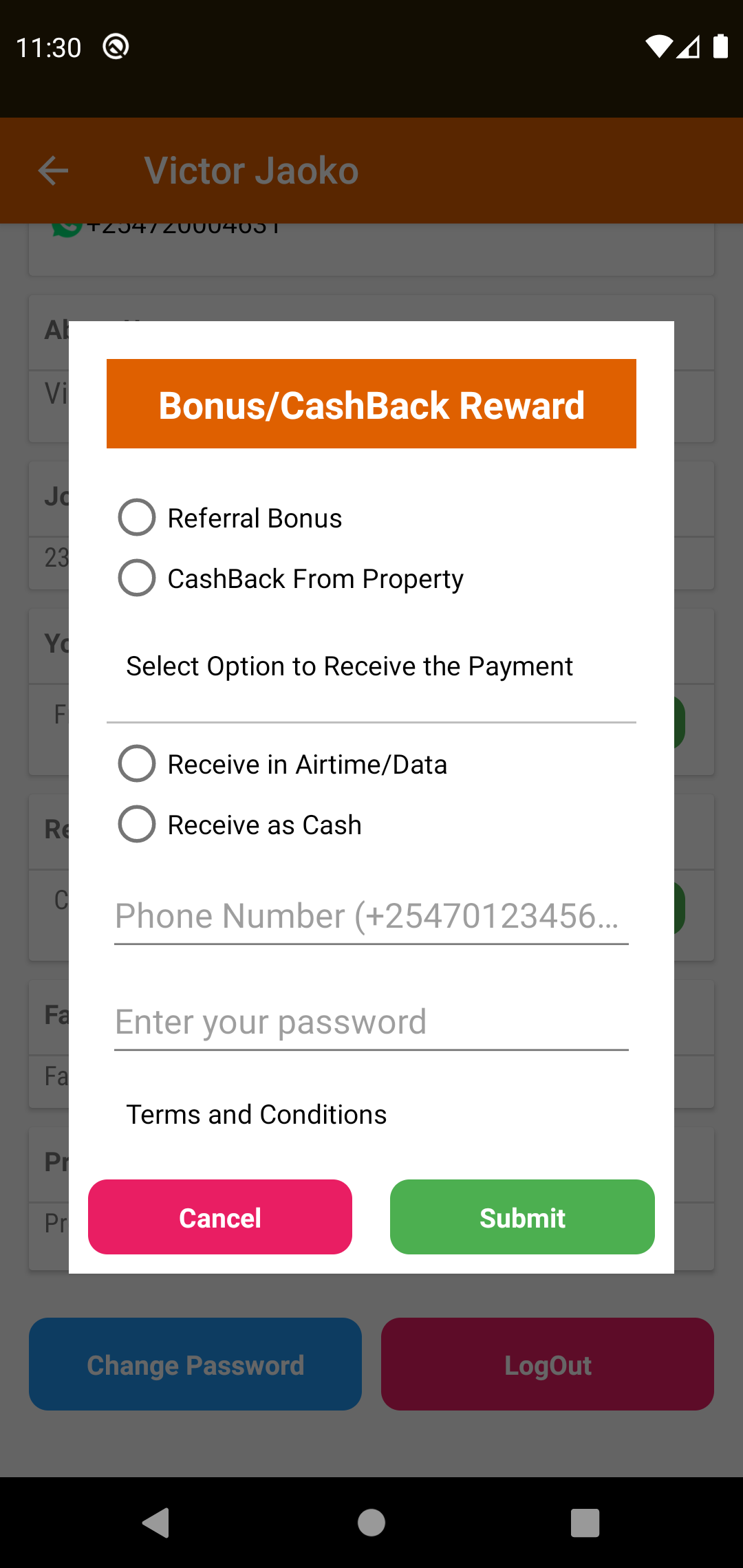Image resolution: width=743 pixels, height=1568 pixels.
Task: Tap the Enter your password field
Action: pos(371,1023)
